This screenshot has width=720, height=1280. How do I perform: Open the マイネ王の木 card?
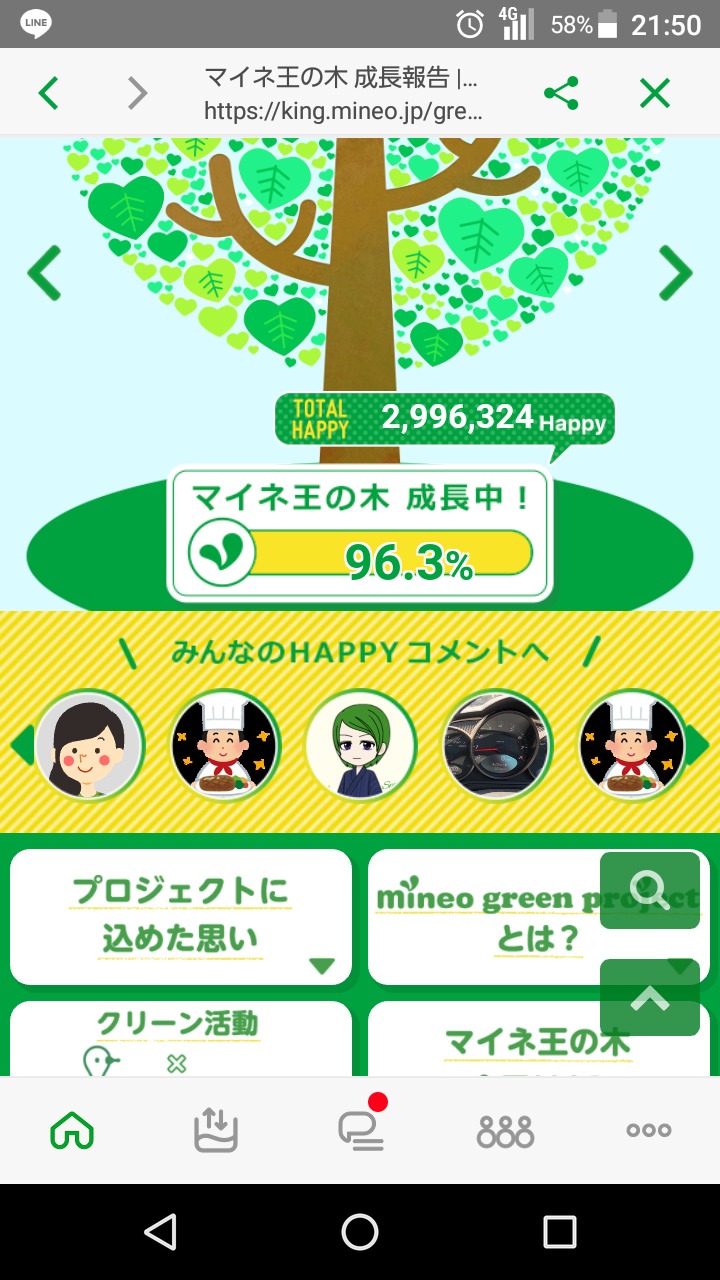(538, 1040)
